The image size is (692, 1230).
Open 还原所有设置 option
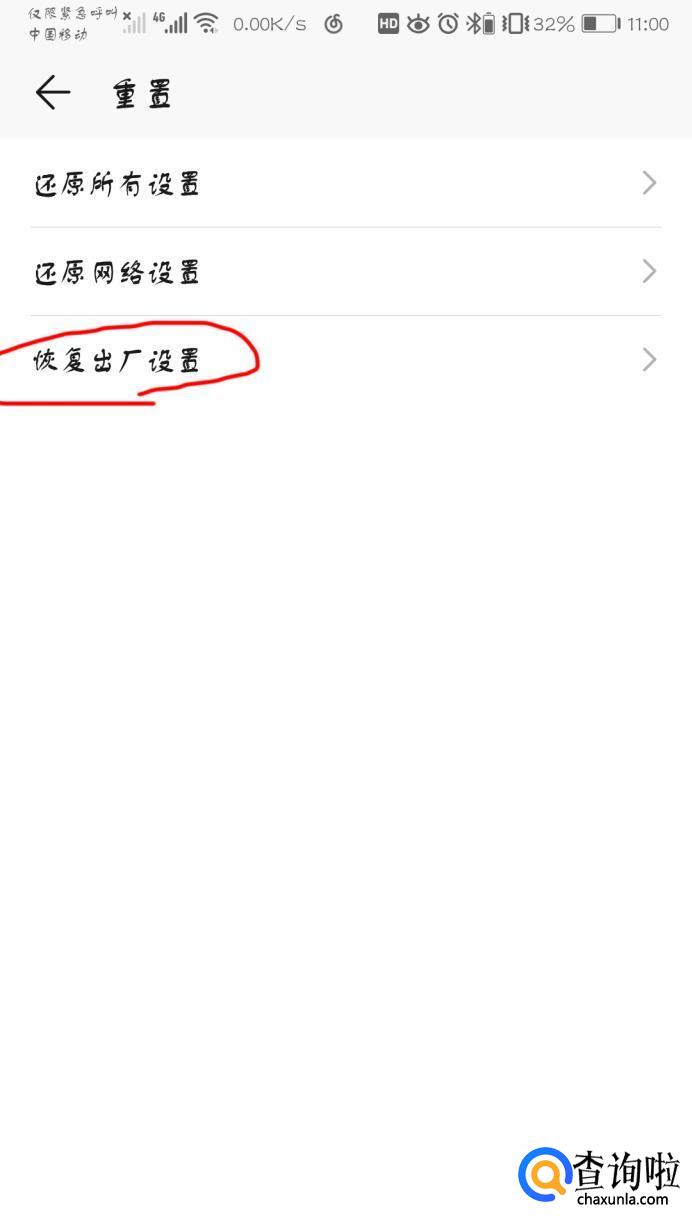click(346, 183)
